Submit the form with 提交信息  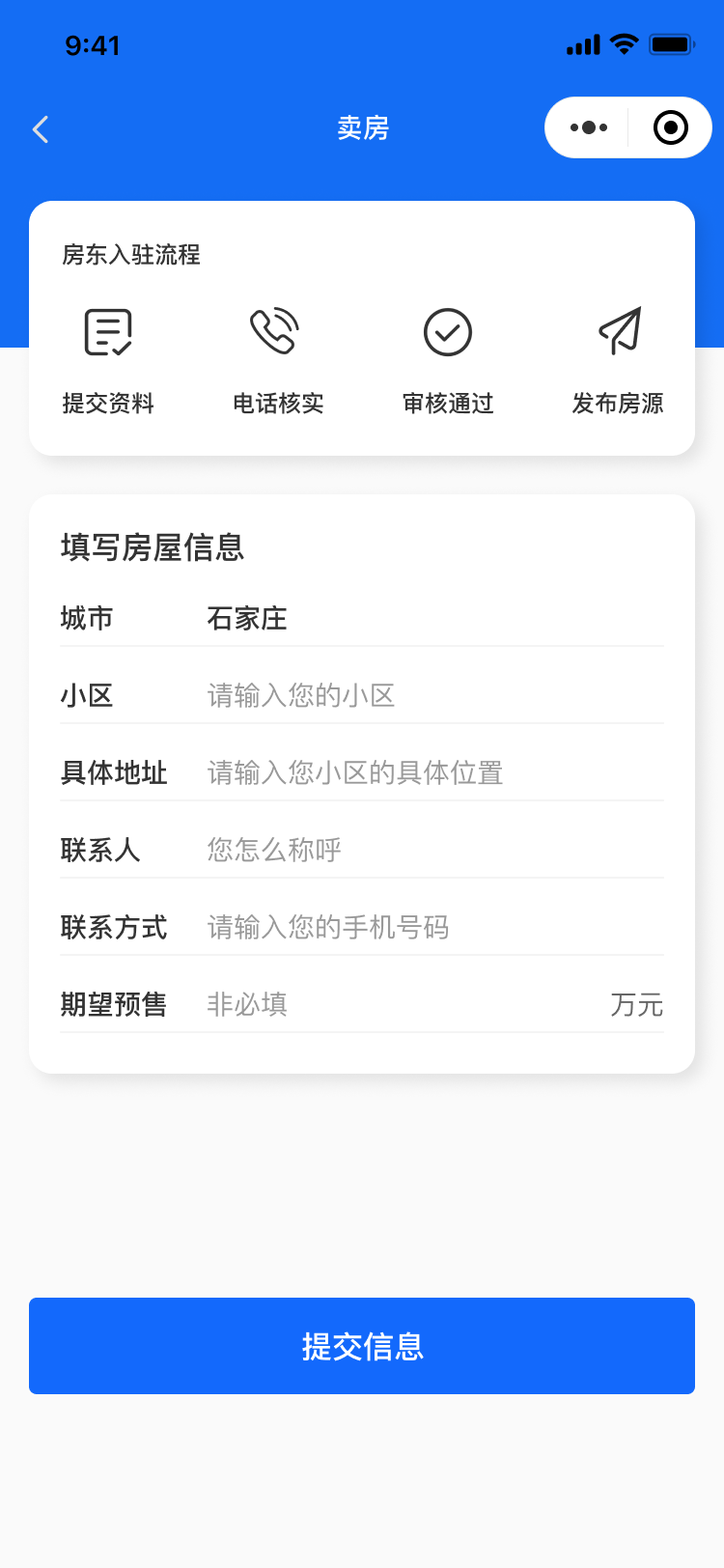pyautogui.click(x=362, y=1346)
